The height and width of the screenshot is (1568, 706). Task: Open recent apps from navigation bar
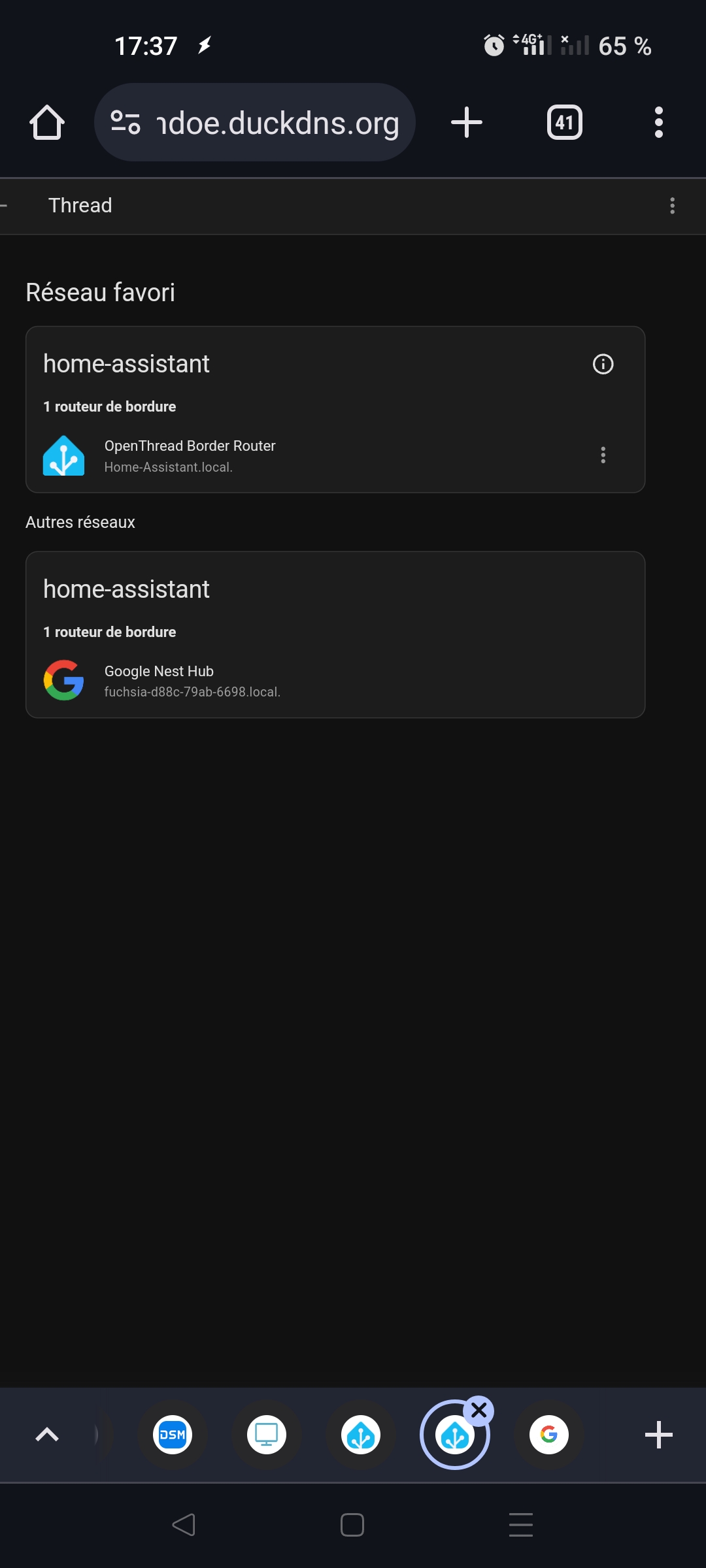(x=521, y=1525)
